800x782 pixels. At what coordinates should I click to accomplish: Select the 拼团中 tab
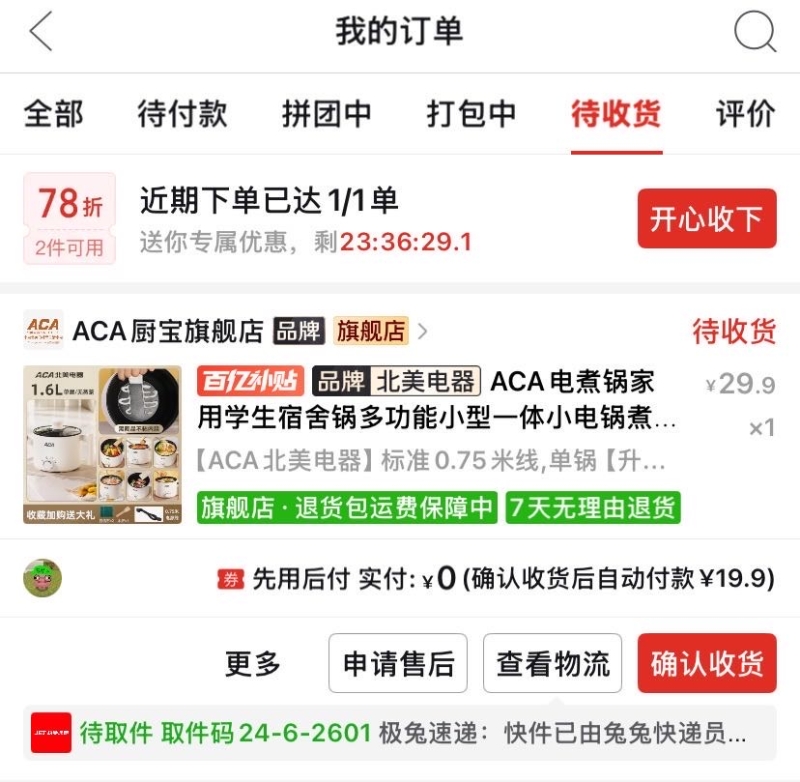click(327, 114)
